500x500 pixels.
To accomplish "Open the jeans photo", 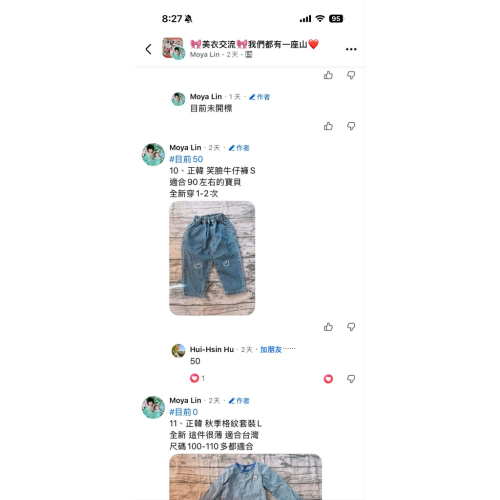I will [212, 258].
